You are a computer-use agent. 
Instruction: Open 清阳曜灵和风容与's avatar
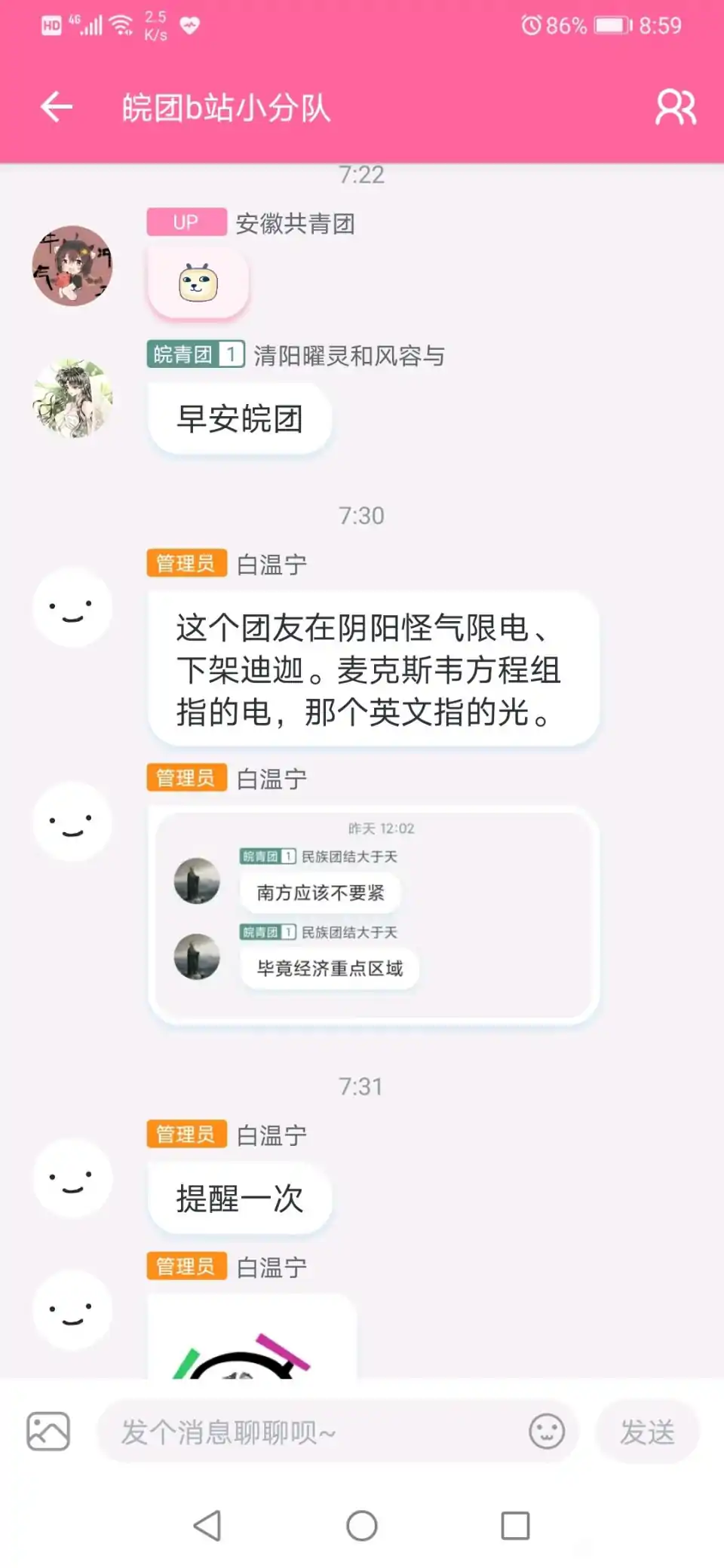[72, 398]
